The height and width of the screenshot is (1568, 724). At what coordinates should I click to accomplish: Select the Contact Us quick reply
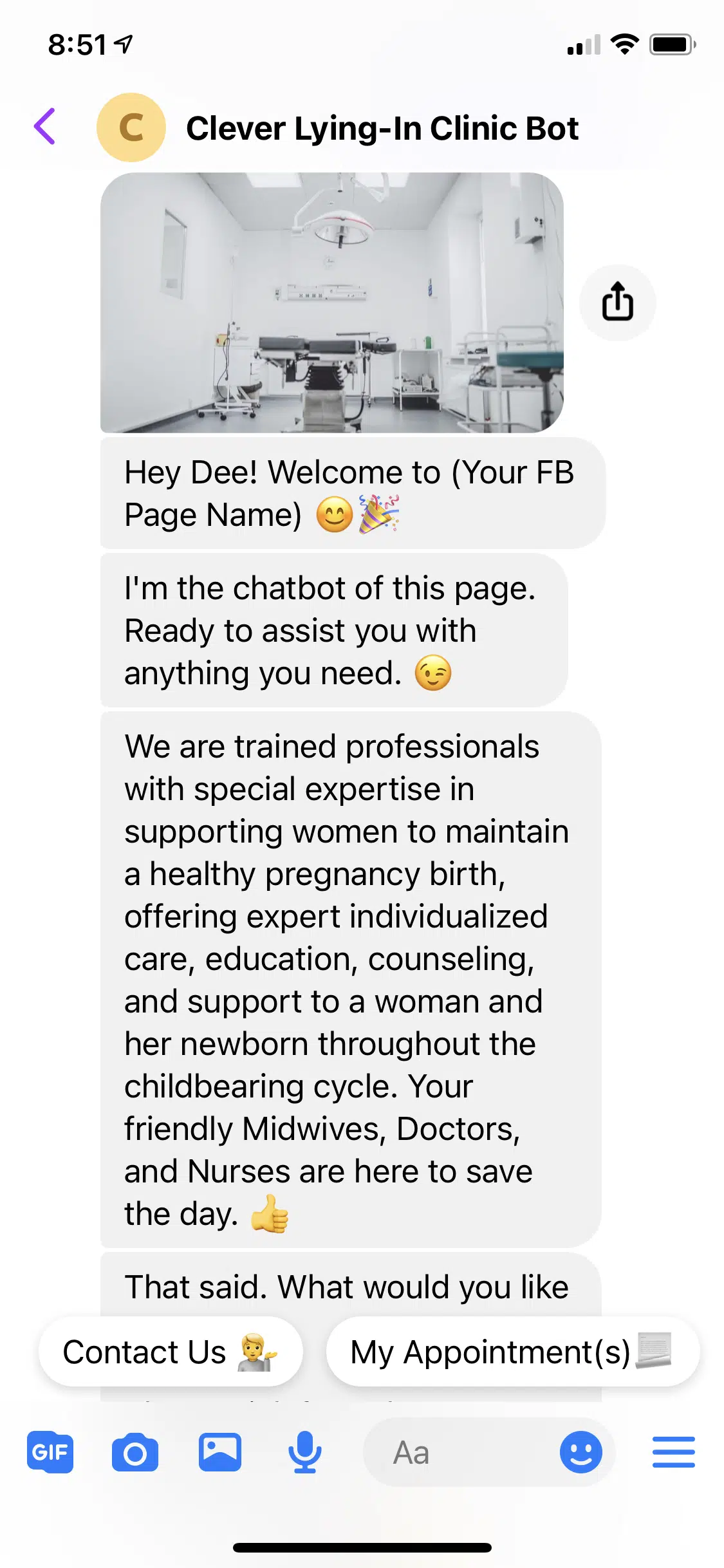coord(171,1352)
